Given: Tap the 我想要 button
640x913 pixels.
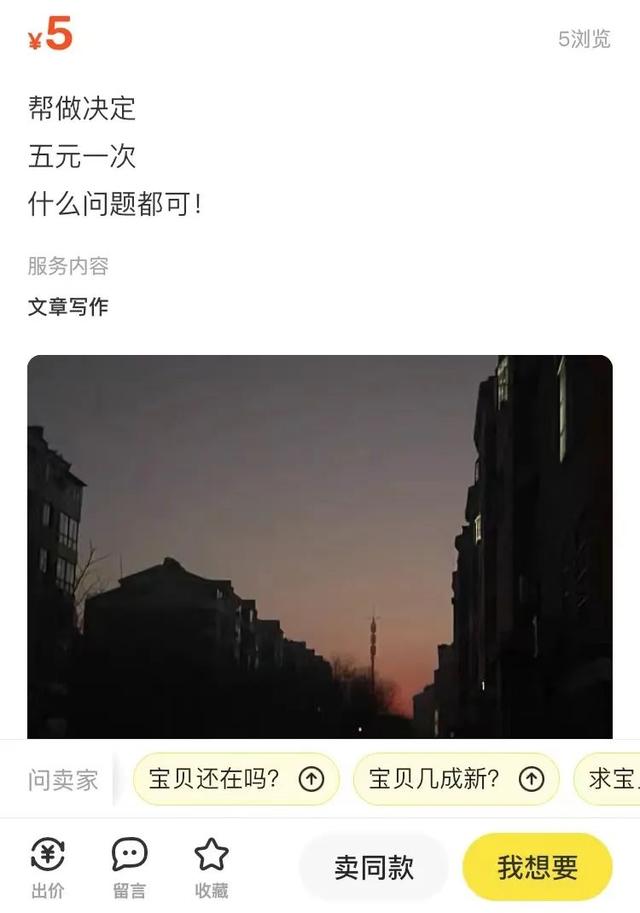Looking at the screenshot, I should 537,866.
